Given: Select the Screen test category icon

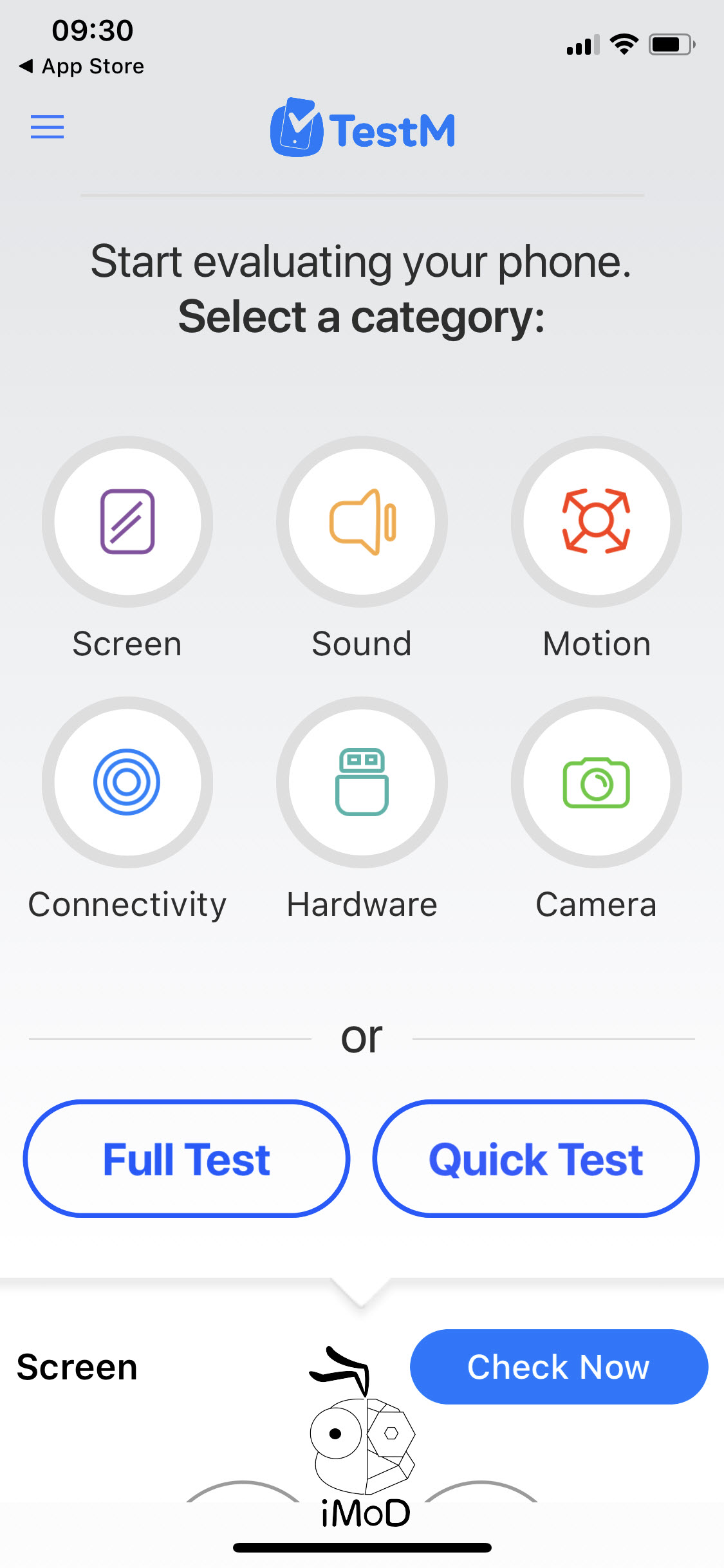Looking at the screenshot, I should pos(127,523).
